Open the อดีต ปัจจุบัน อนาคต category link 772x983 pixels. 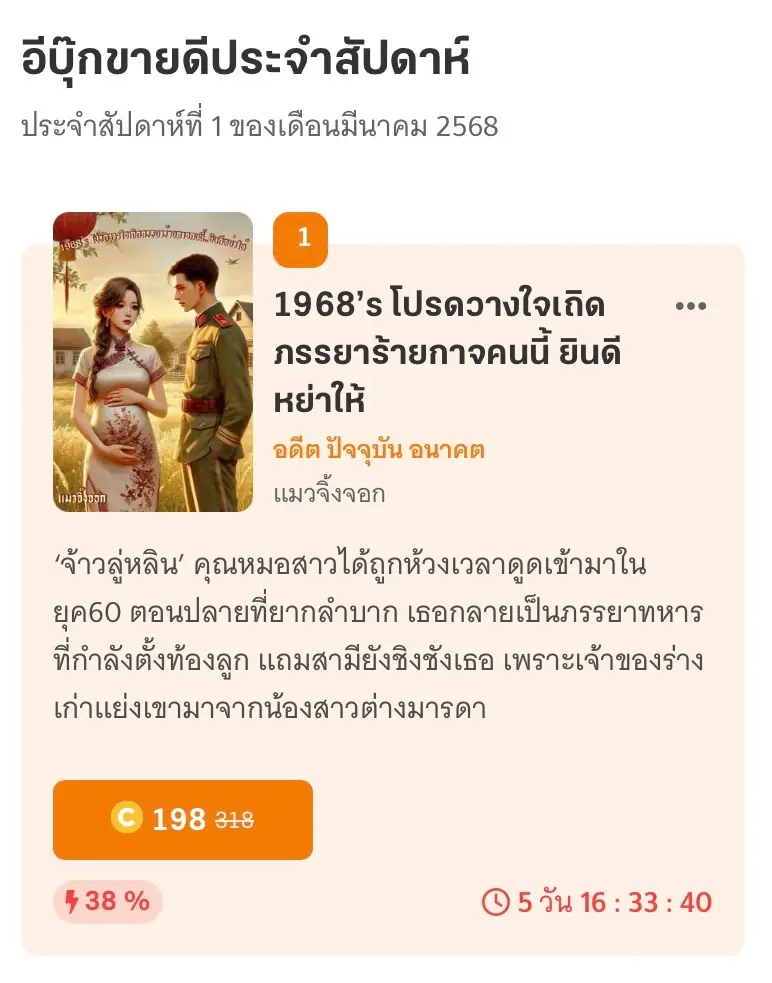379,450
